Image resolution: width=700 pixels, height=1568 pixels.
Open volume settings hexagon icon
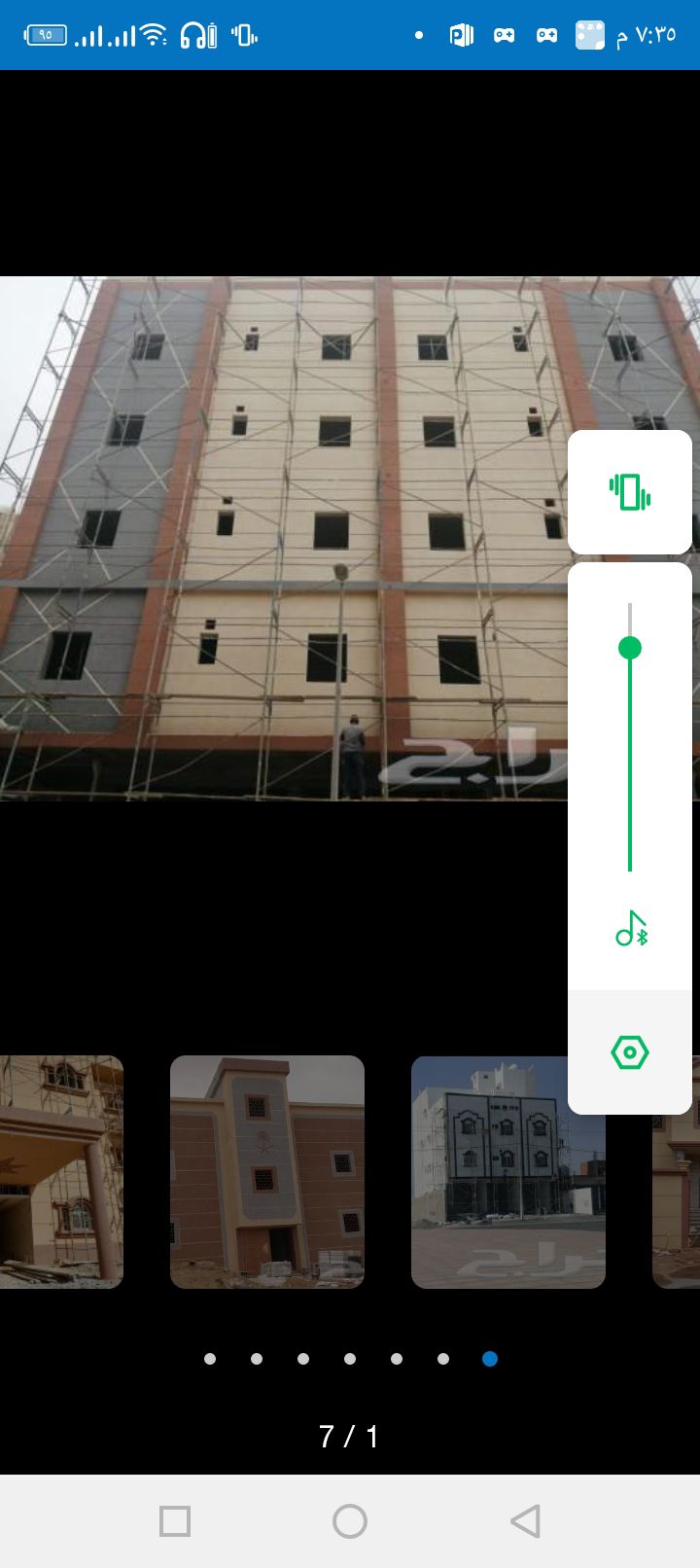630,1052
